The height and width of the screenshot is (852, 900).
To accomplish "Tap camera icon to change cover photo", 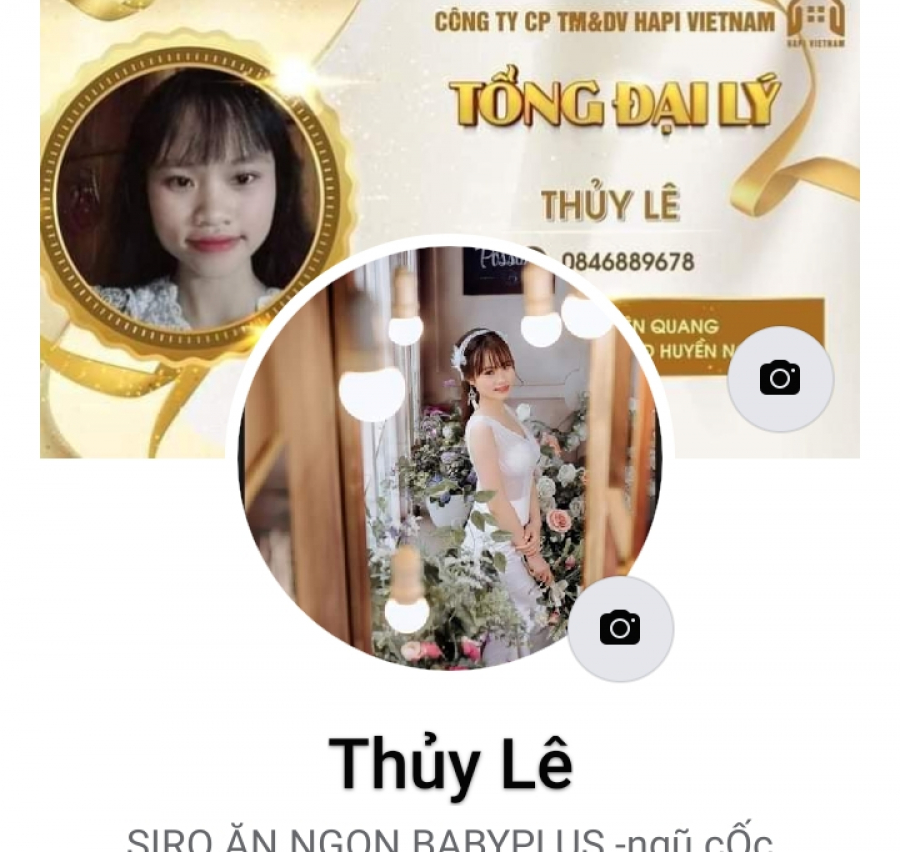I will click(x=780, y=379).
